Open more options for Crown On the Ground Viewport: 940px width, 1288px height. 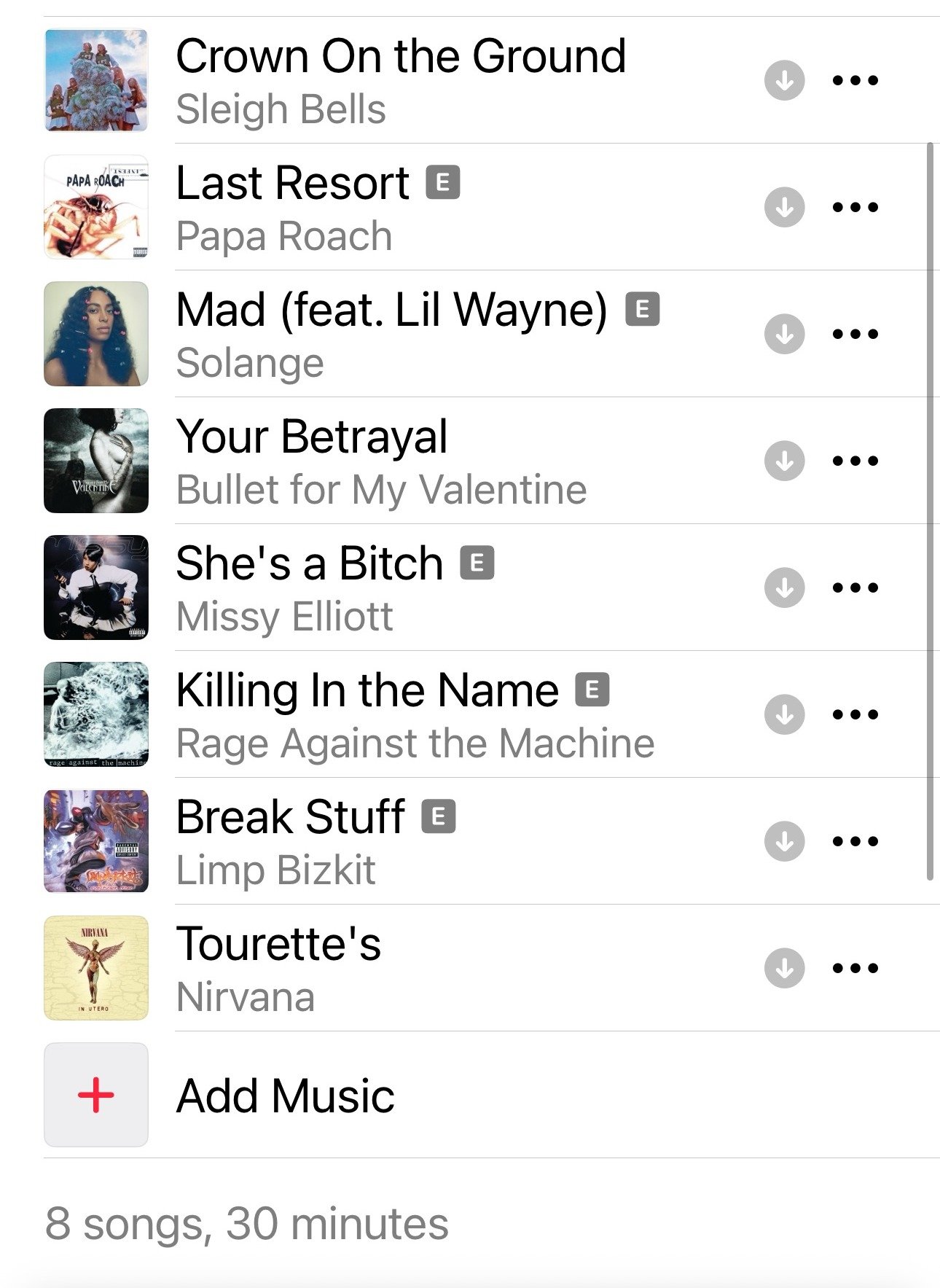[x=855, y=80]
